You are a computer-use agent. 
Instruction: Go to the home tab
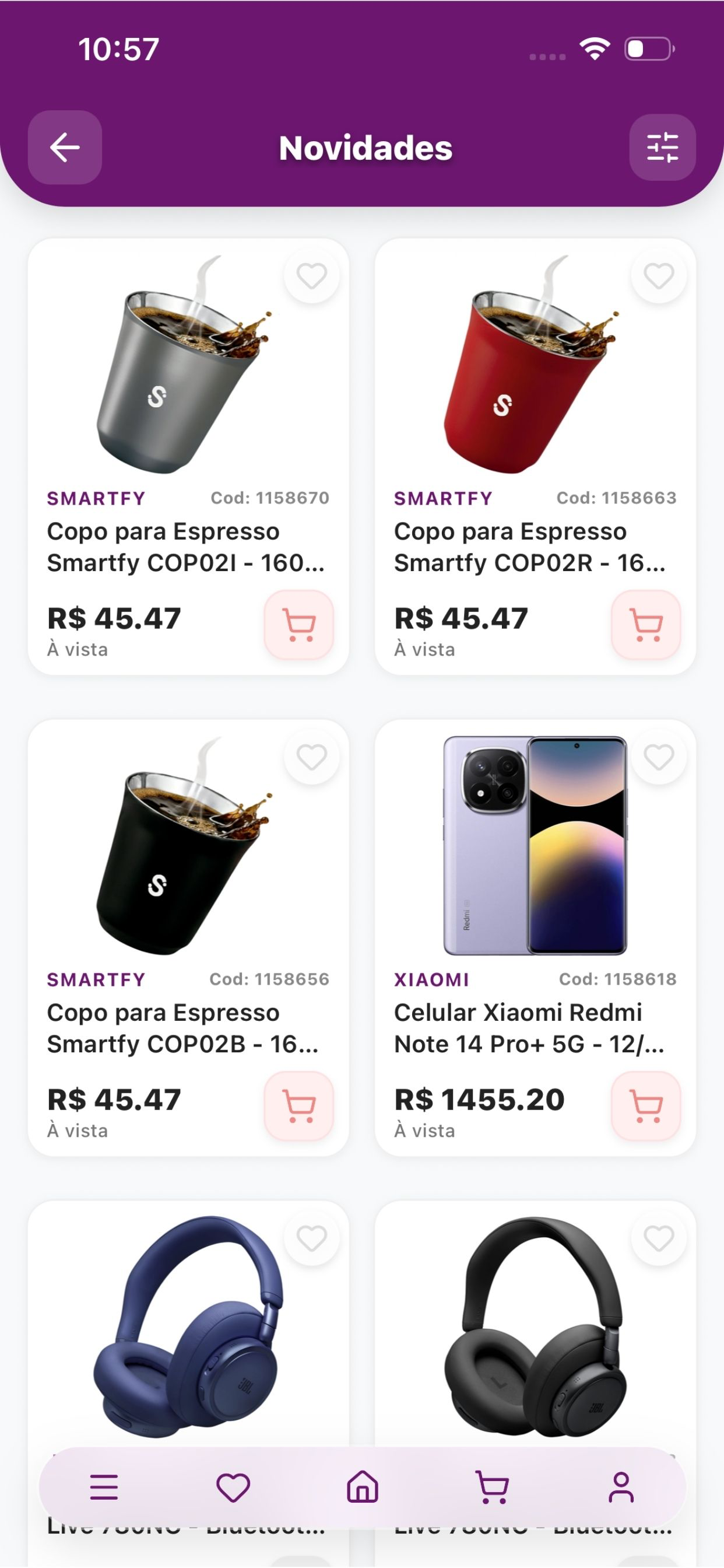click(x=363, y=1487)
